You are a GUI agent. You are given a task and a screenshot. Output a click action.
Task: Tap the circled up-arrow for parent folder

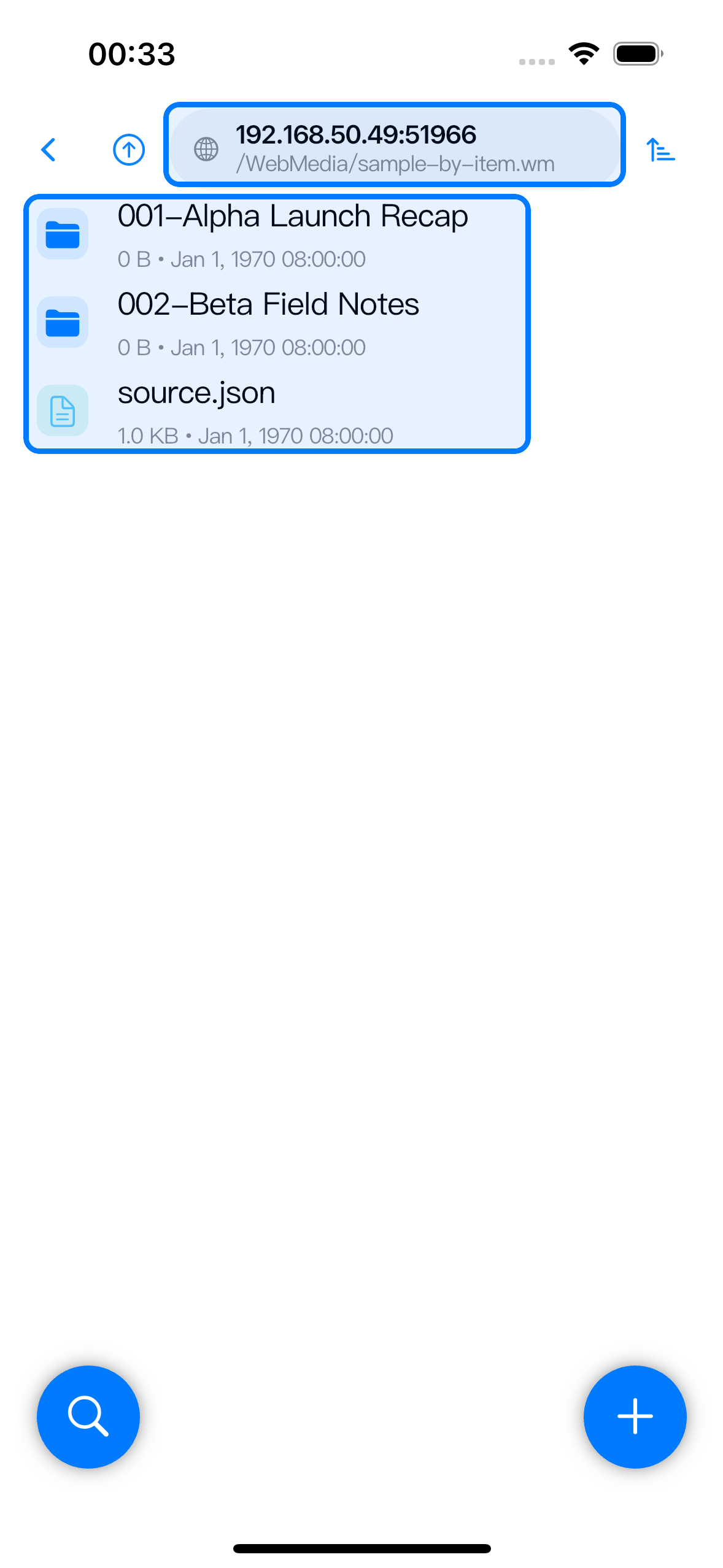[x=129, y=150]
